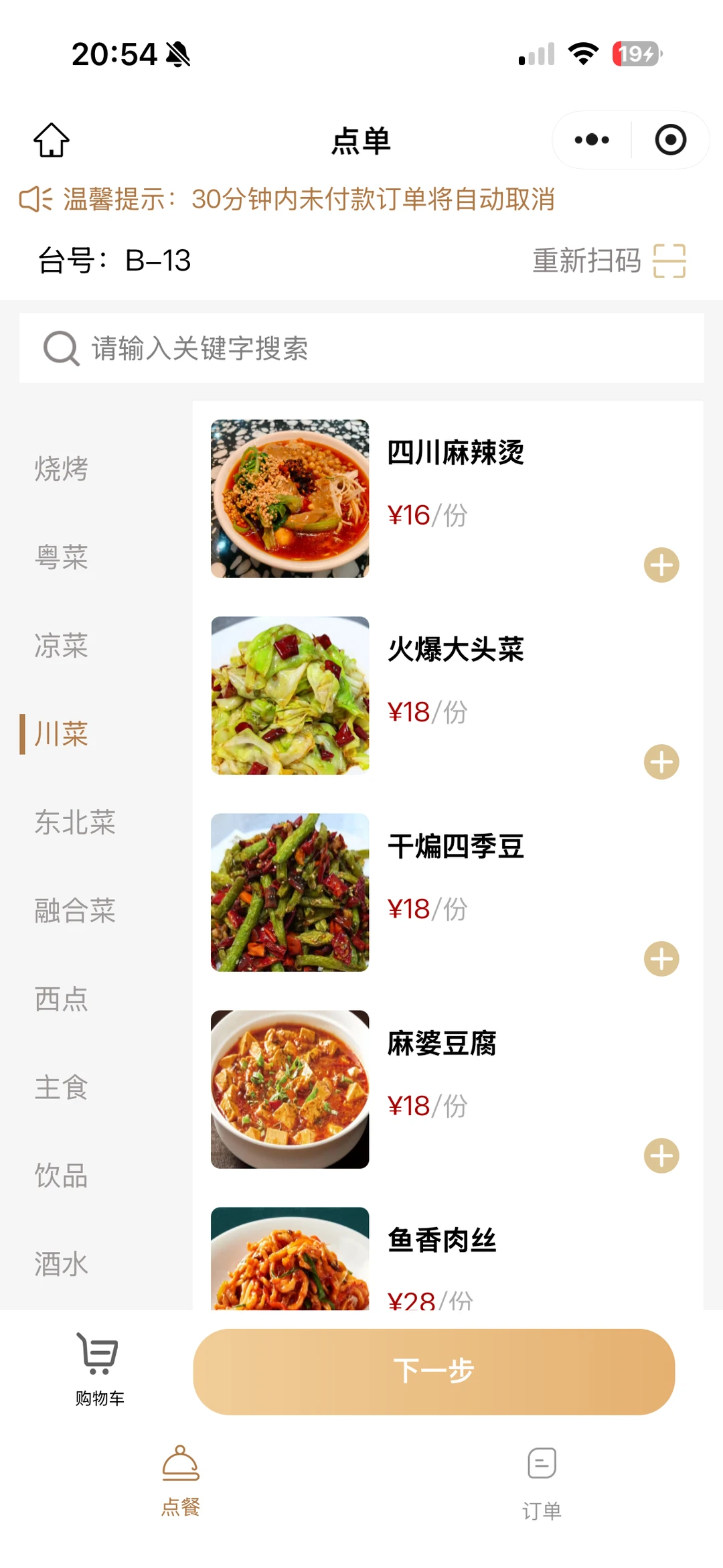
Task: Select the 粤菜 category
Action: [62, 557]
